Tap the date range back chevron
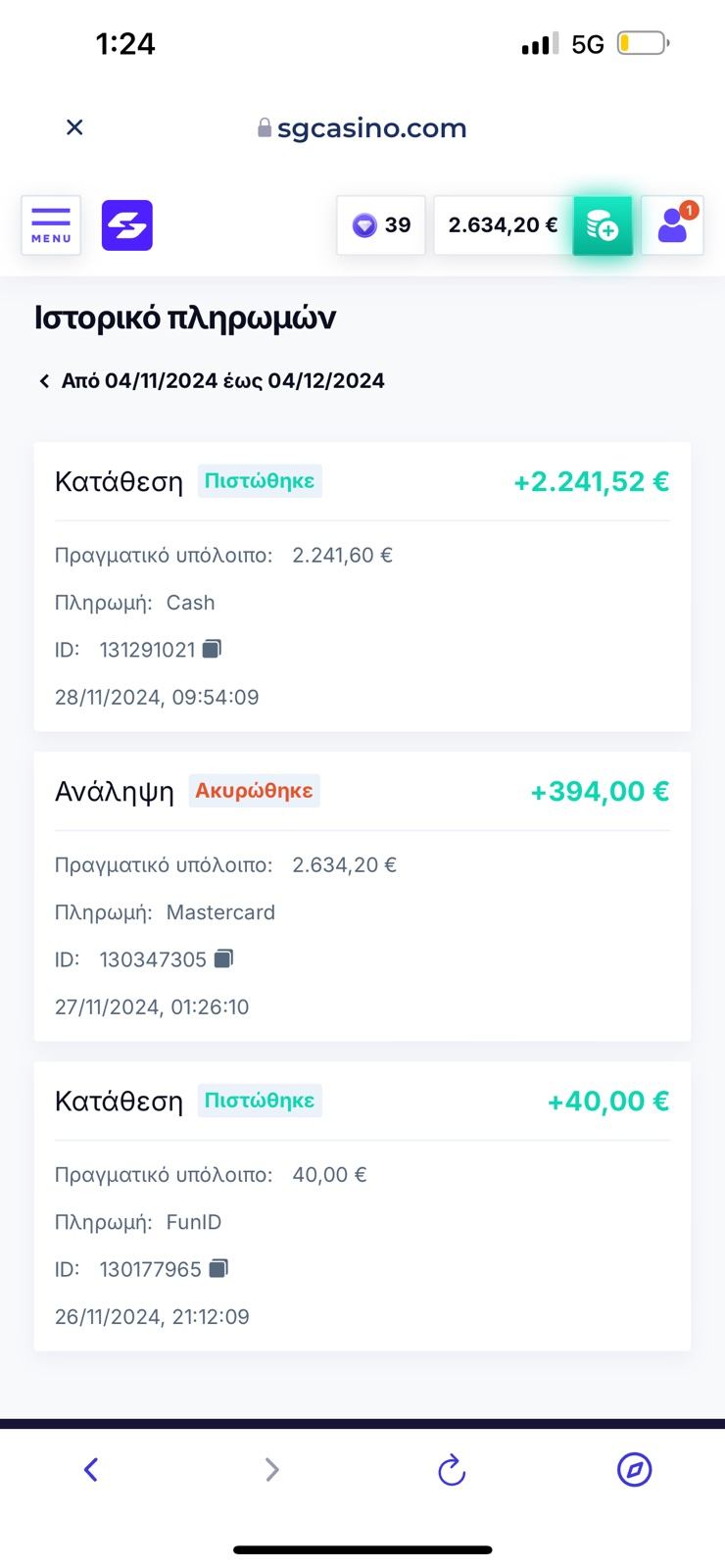 pos(44,381)
